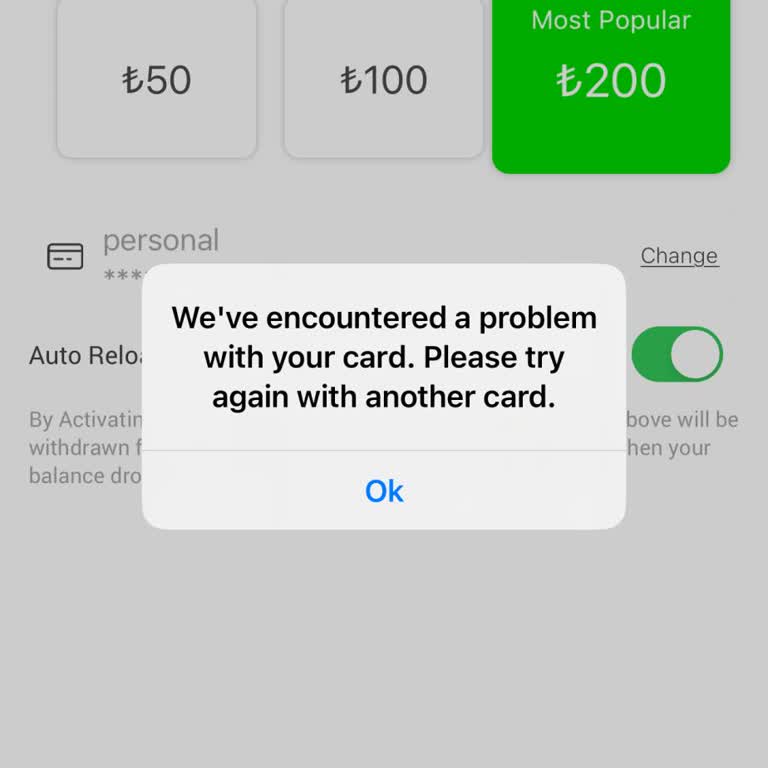Tap Change to switch payment card
This screenshot has height=768, width=768.
[679, 256]
